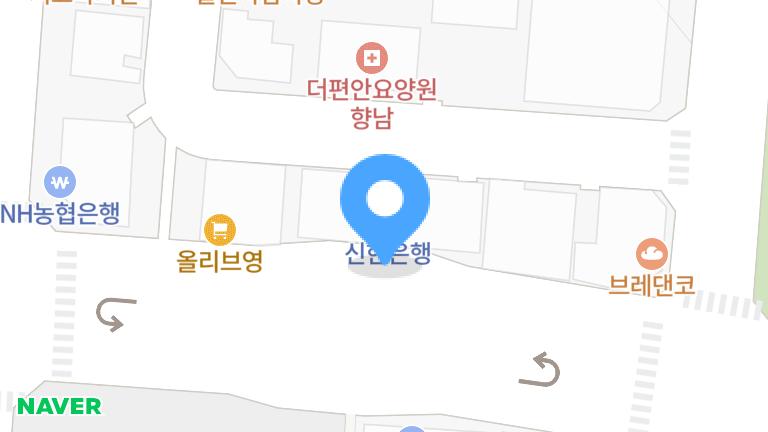Open the 올리브영 shop marker
Image resolution: width=768 pixels, height=432 pixels.
pyautogui.click(x=220, y=230)
